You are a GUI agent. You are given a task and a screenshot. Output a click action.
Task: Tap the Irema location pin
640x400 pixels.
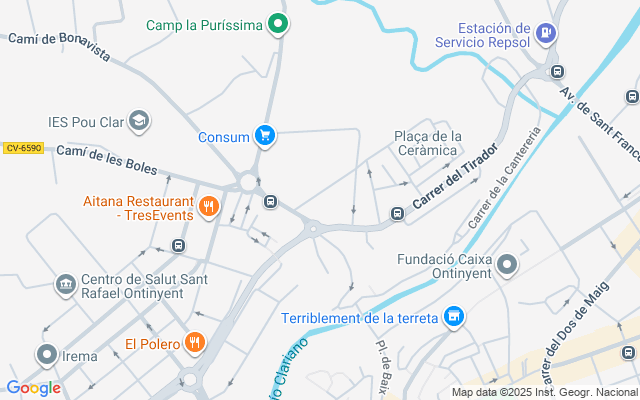(x=46, y=354)
